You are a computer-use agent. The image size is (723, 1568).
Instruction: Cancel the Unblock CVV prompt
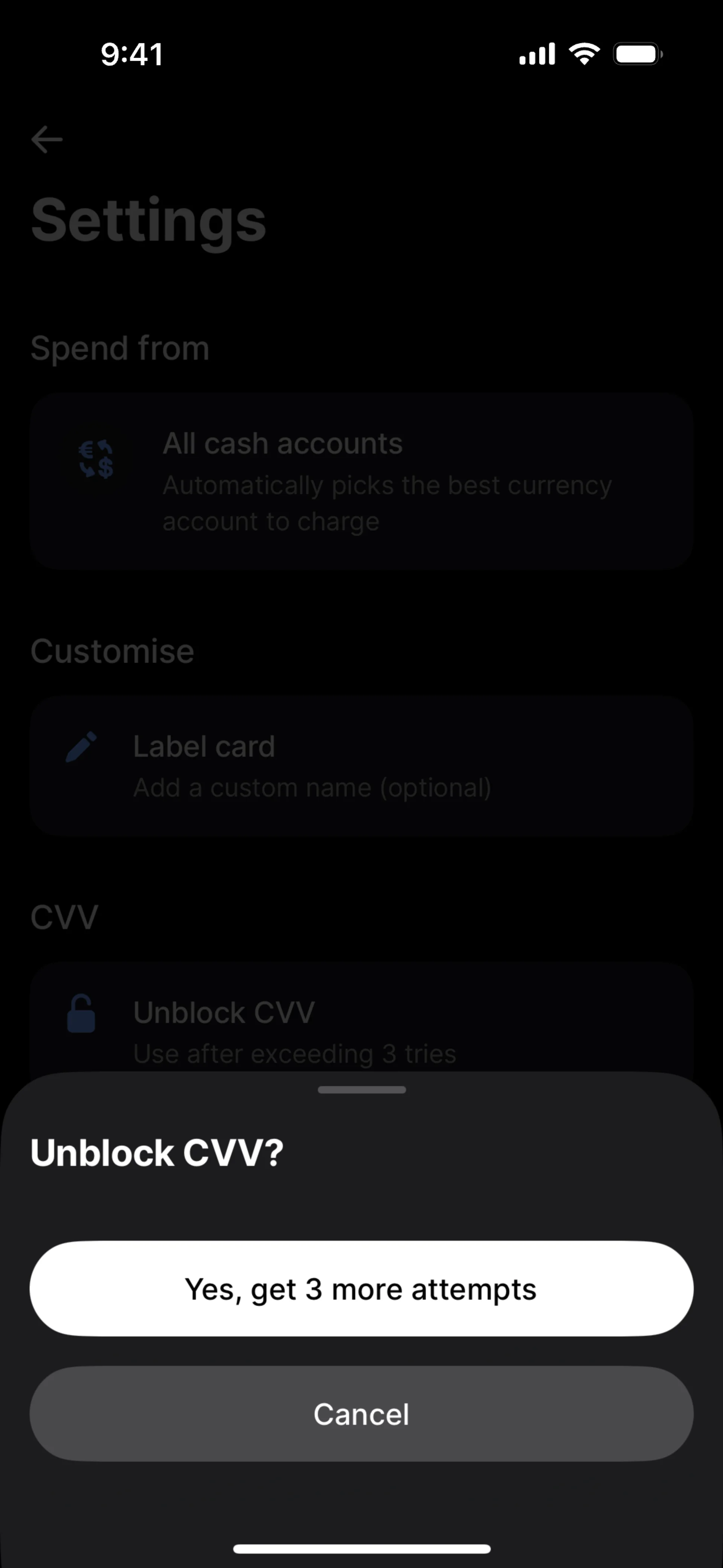[361, 1414]
